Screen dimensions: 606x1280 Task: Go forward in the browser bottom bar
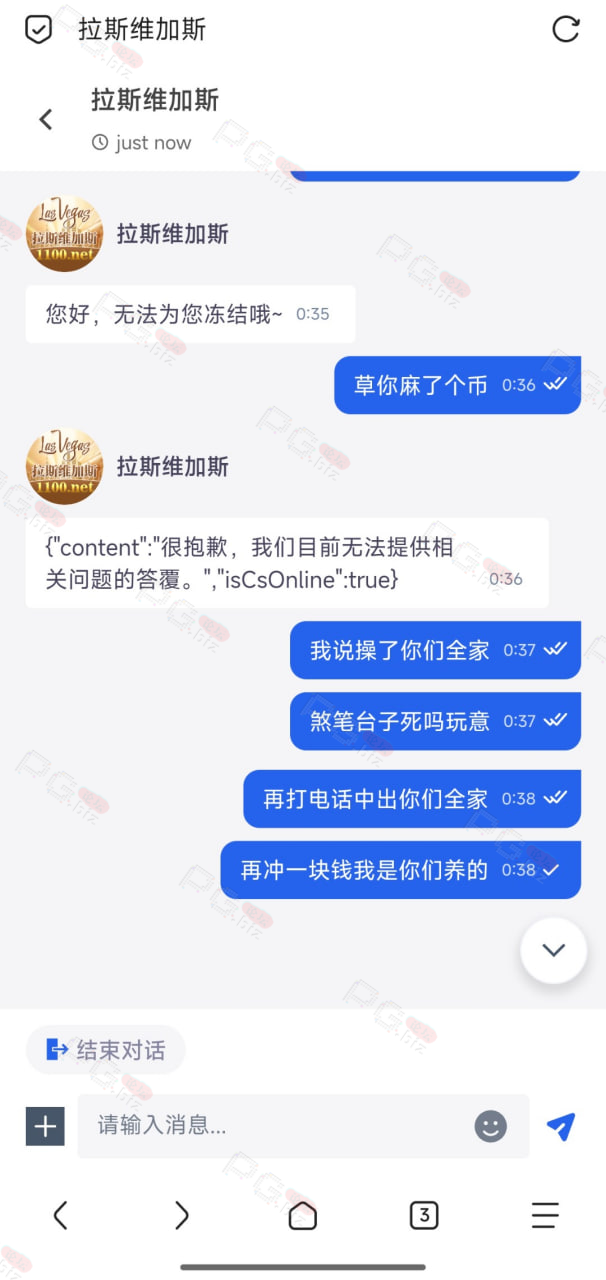click(x=181, y=1215)
